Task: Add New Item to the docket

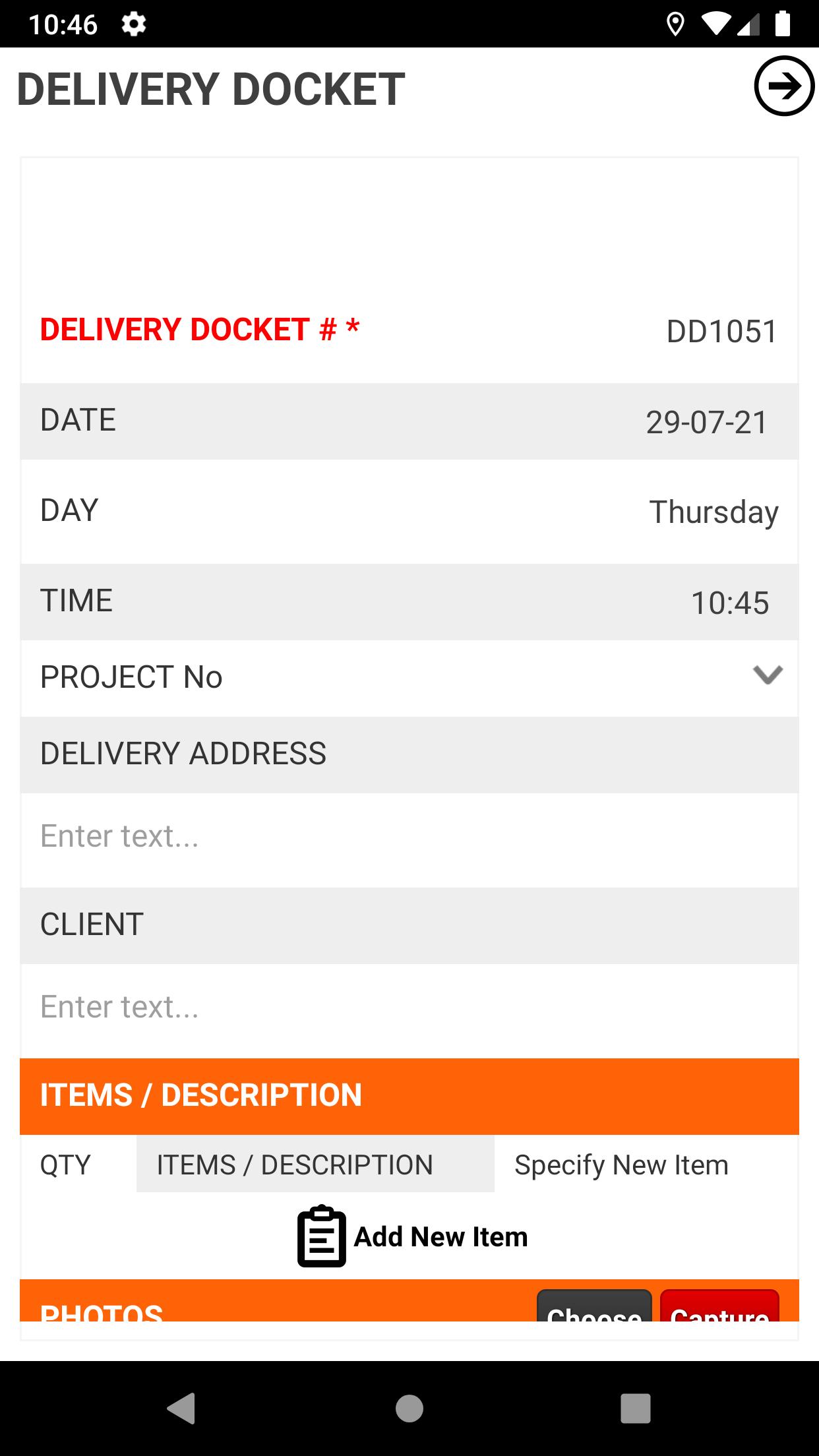Action: coord(413,1236)
